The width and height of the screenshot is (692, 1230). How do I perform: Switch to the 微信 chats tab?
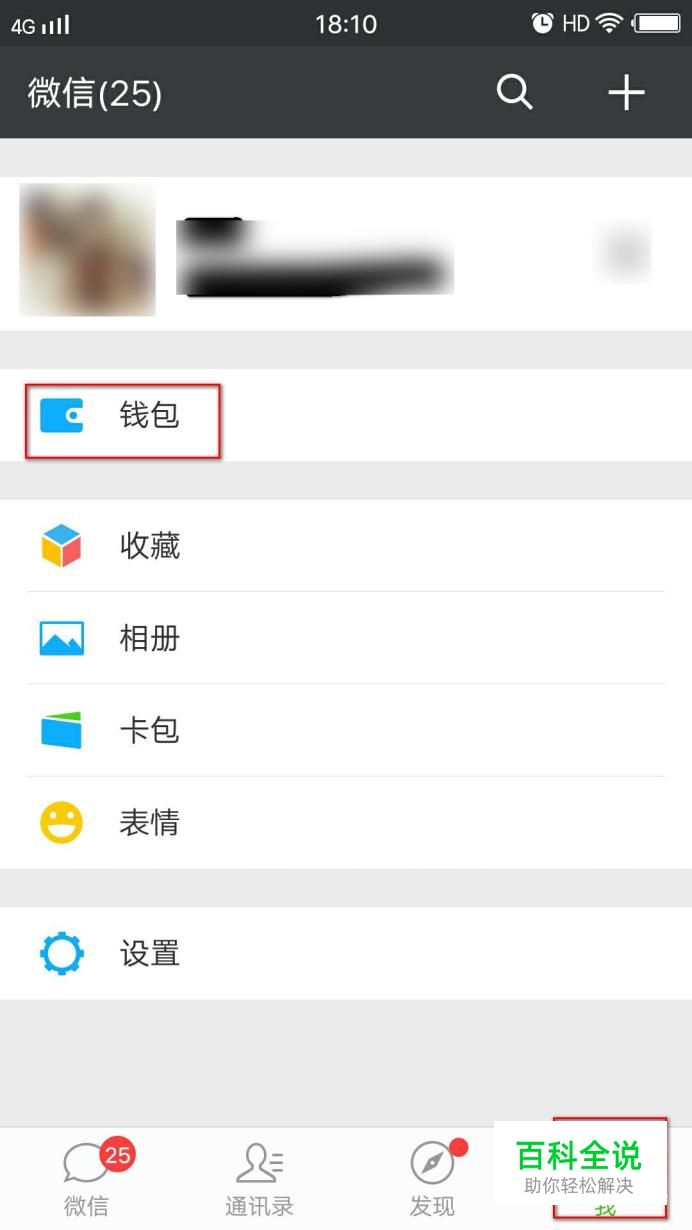pyautogui.click(x=87, y=1178)
